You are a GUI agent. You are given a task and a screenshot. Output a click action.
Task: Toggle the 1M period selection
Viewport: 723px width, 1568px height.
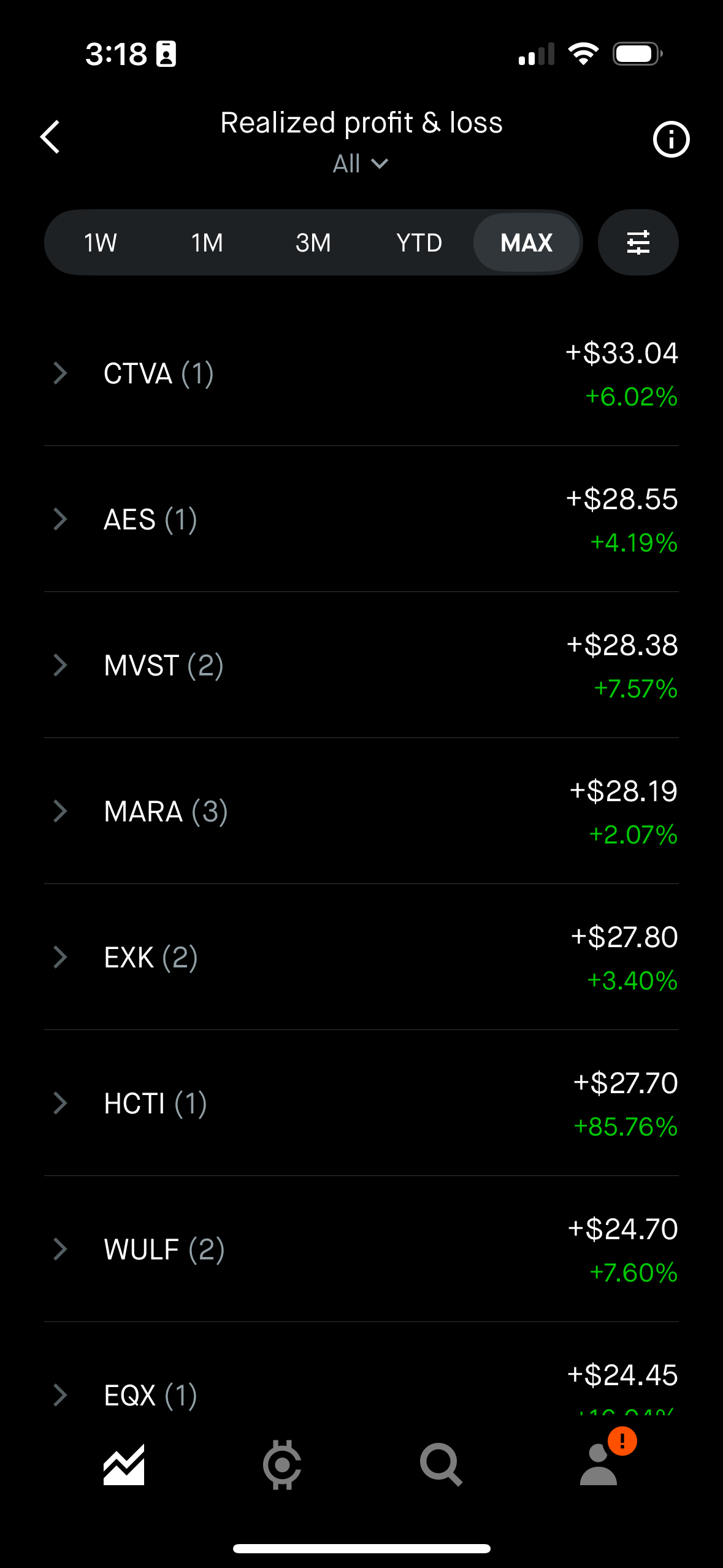(206, 242)
